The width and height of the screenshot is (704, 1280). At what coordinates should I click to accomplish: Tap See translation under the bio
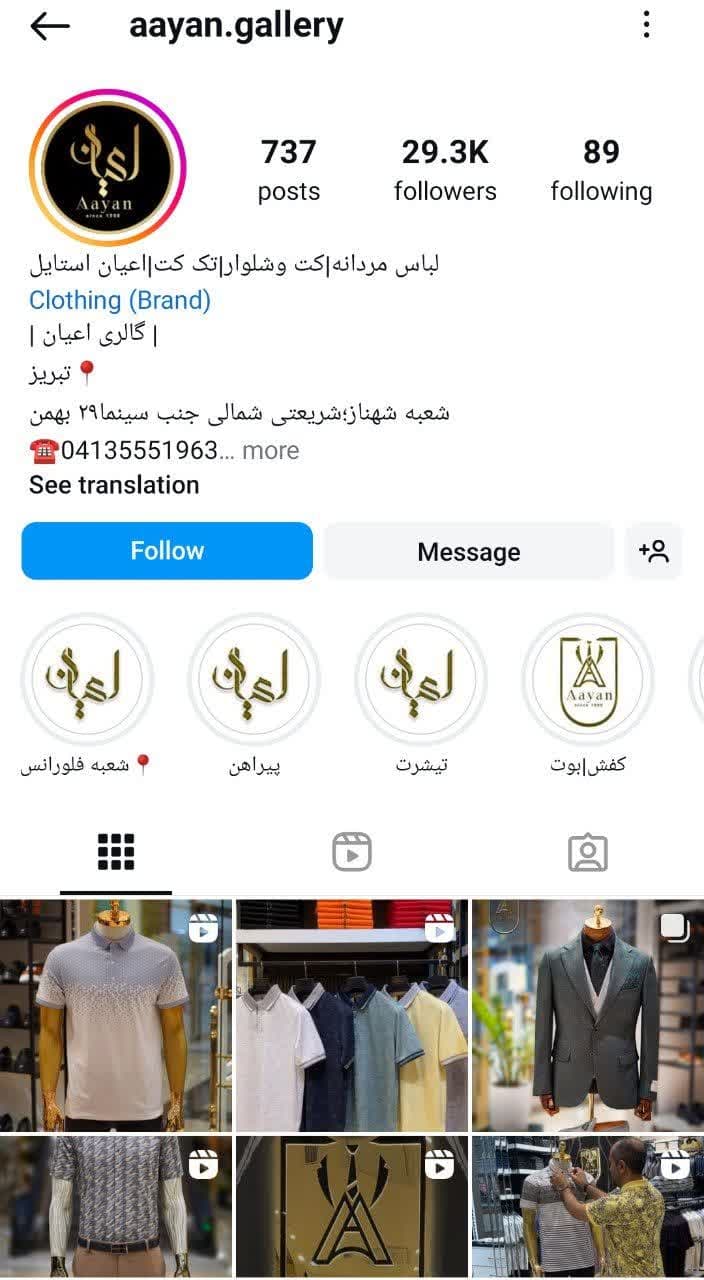tap(114, 485)
